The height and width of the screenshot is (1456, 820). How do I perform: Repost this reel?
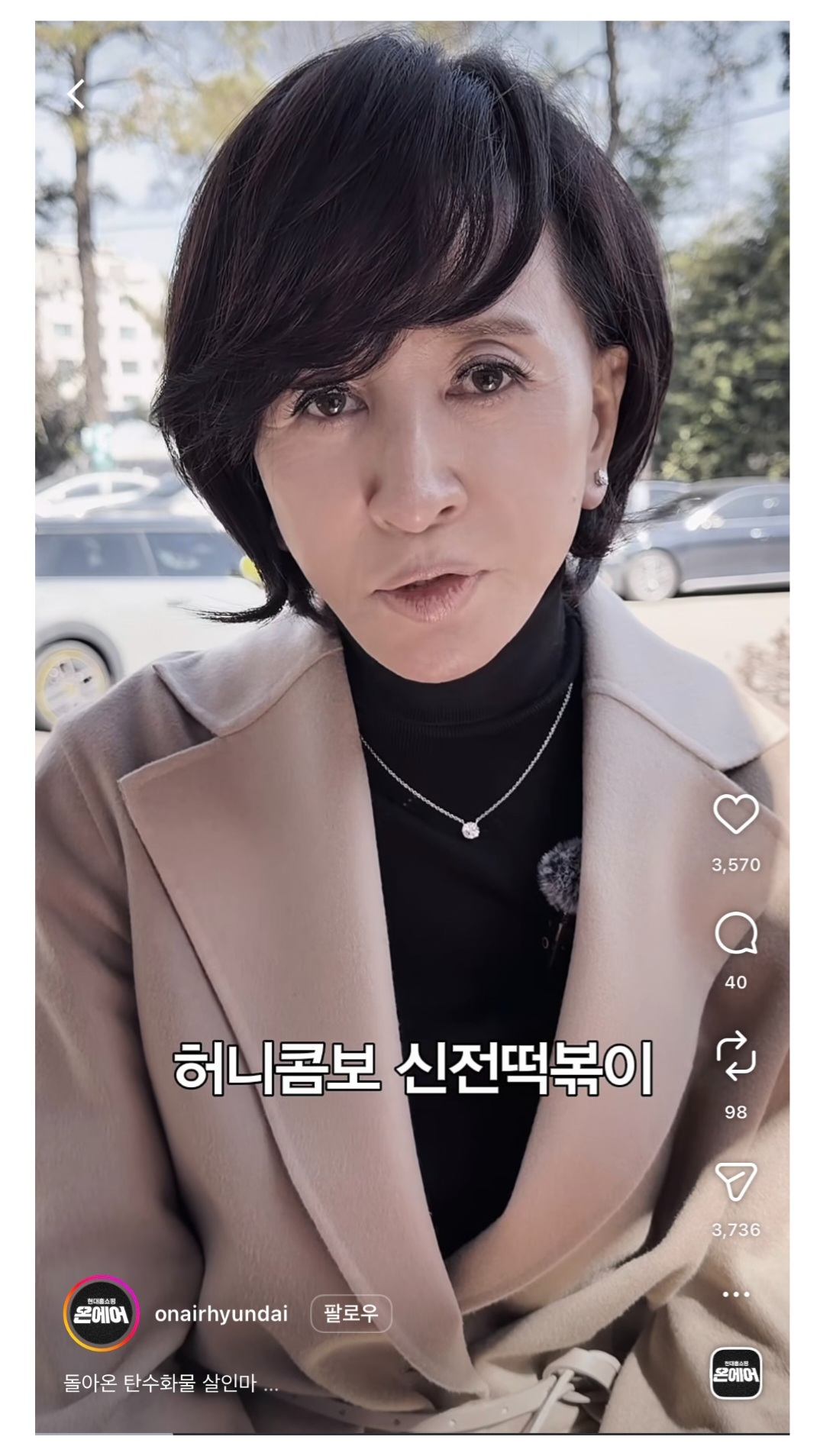735,1056
